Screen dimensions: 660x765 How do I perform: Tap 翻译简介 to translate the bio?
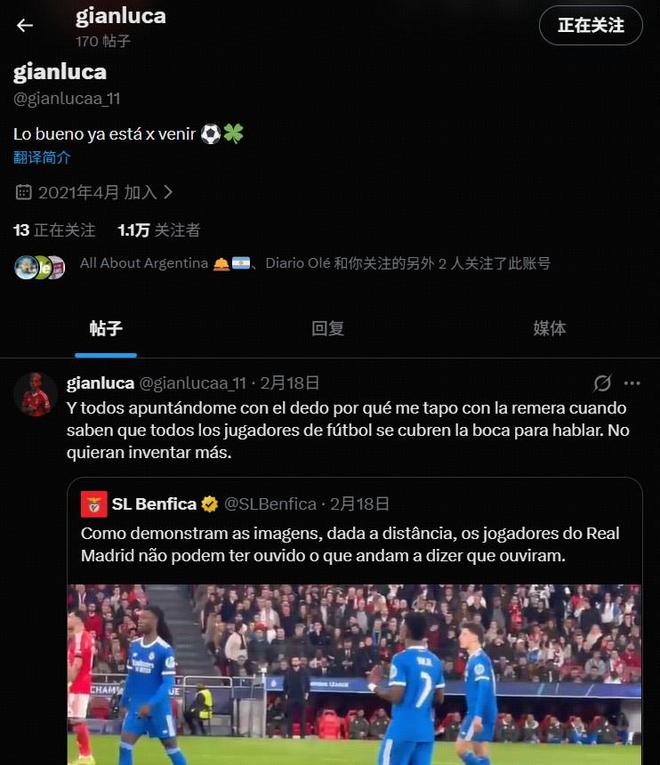point(42,158)
